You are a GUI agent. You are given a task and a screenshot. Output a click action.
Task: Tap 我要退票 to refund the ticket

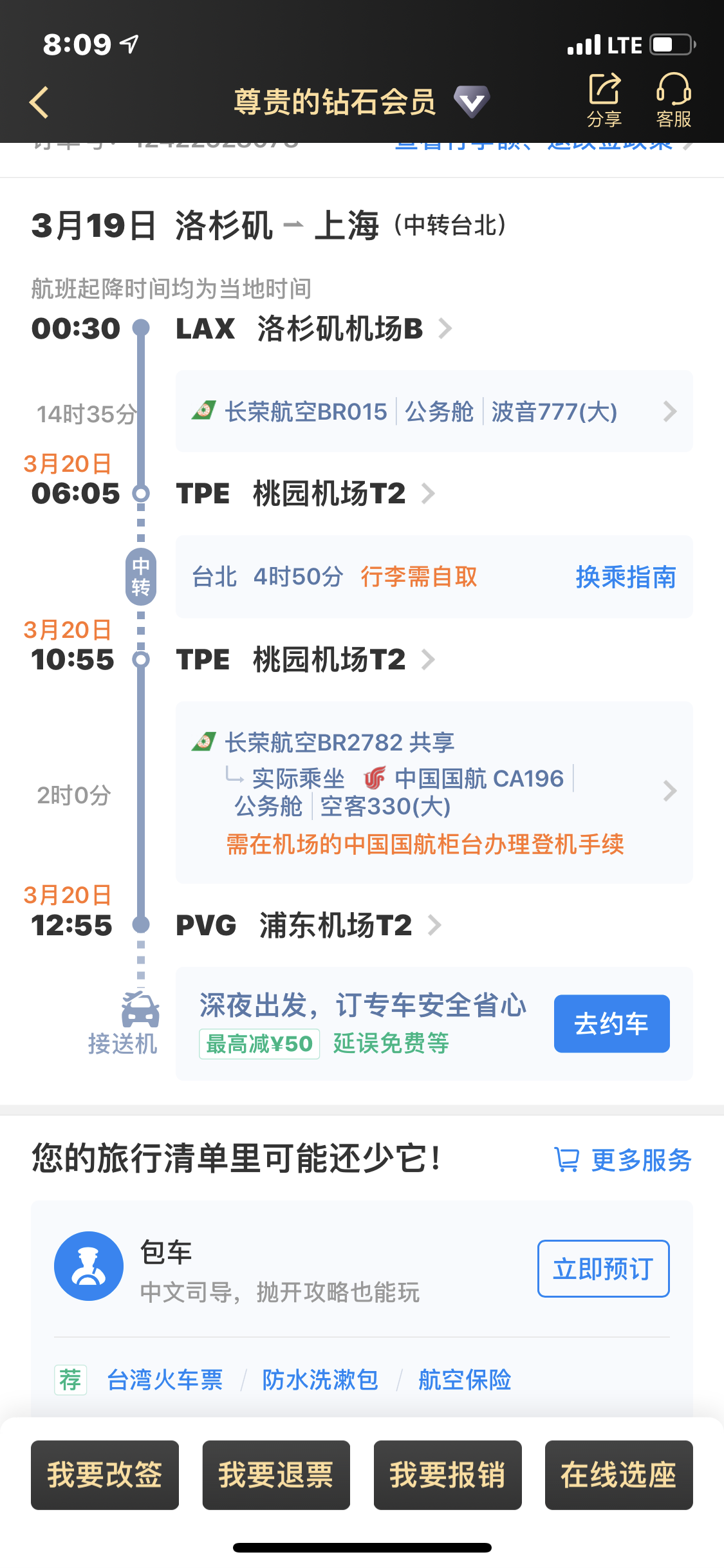[276, 1475]
